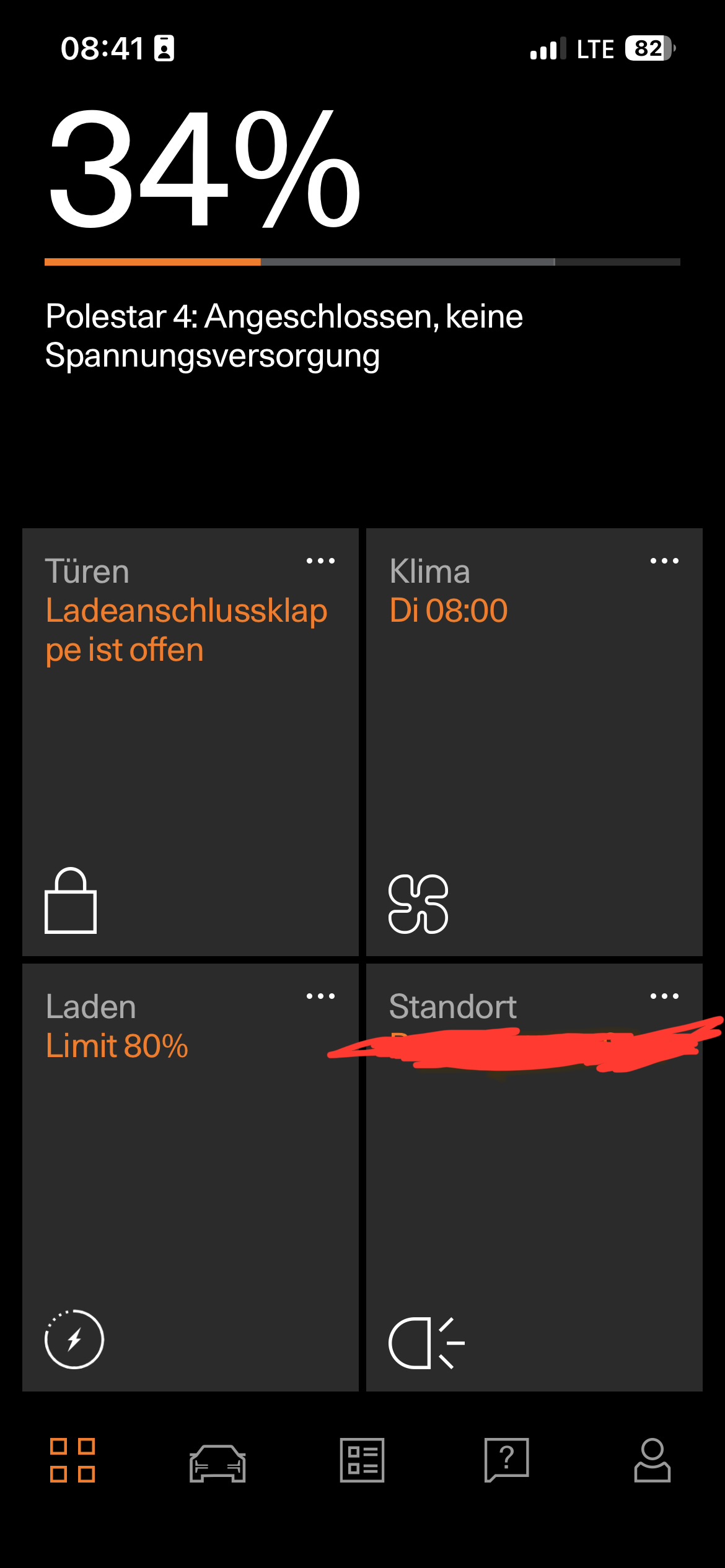The height and width of the screenshot is (1568, 725).
Task: Start climate with the Klima fan icon
Action: [418, 904]
